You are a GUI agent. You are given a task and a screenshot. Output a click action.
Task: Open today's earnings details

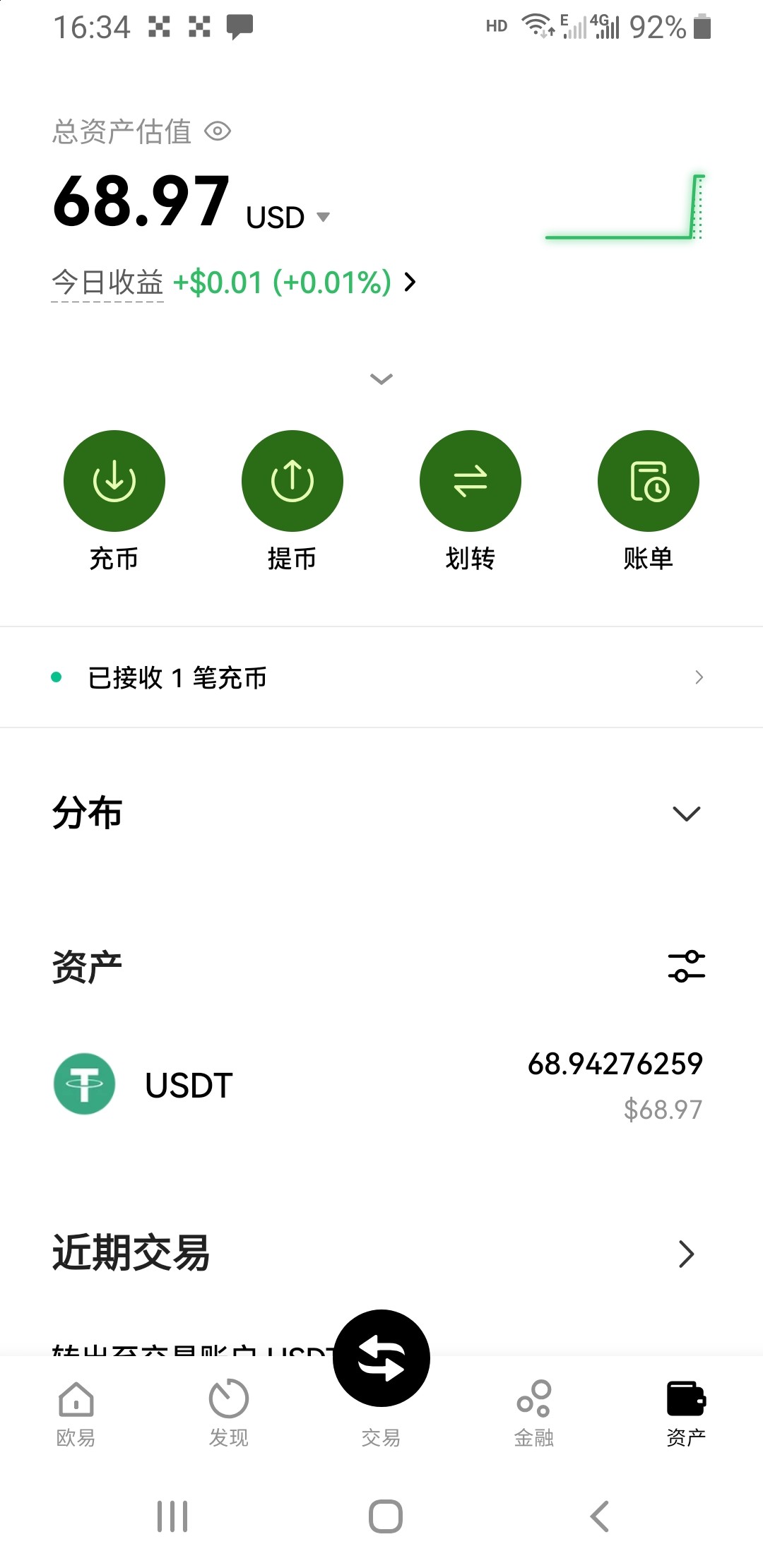click(x=410, y=283)
